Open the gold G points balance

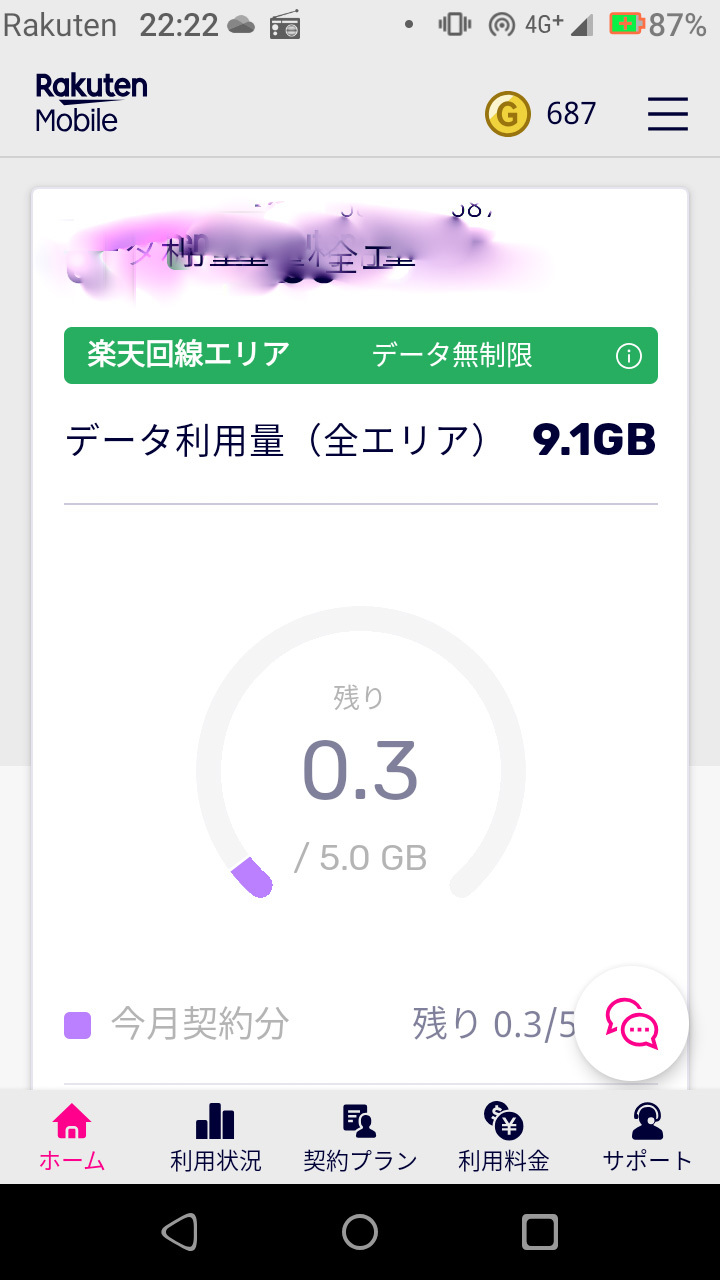pyautogui.click(x=540, y=114)
